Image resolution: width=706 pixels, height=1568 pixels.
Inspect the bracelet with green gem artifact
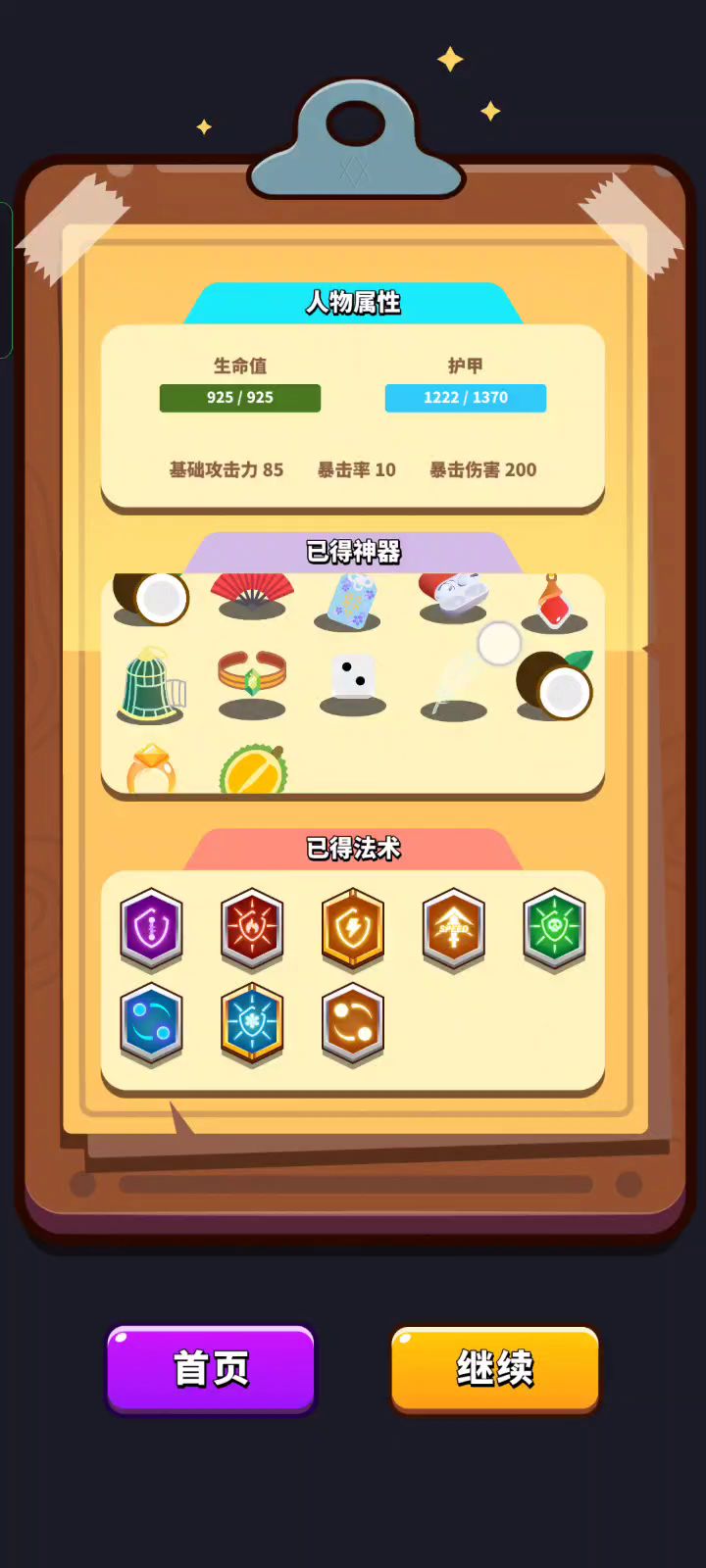click(x=252, y=674)
